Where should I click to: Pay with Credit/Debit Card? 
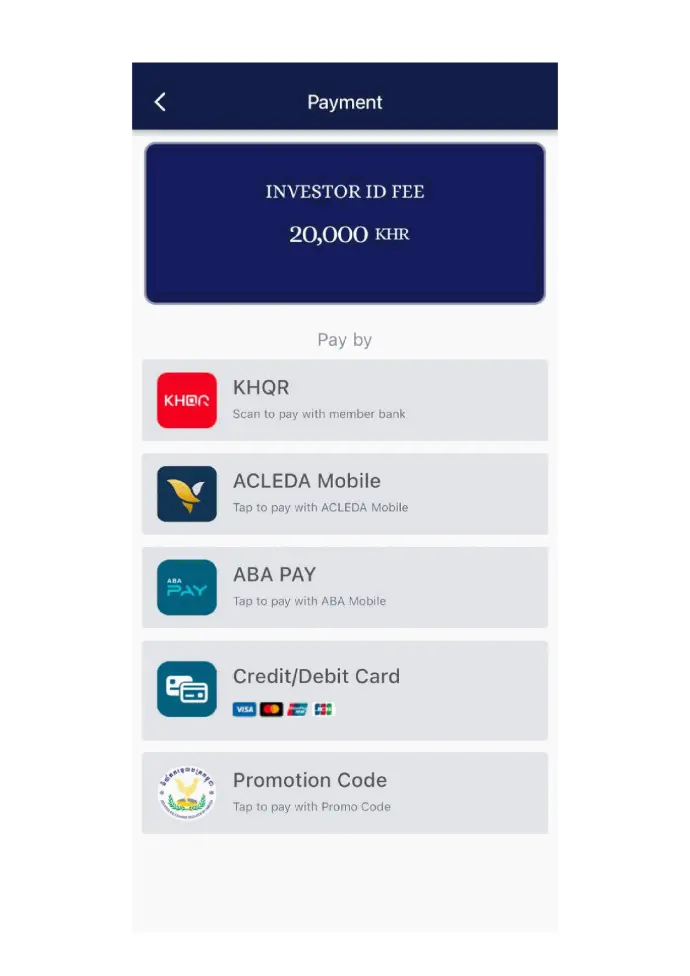344,690
